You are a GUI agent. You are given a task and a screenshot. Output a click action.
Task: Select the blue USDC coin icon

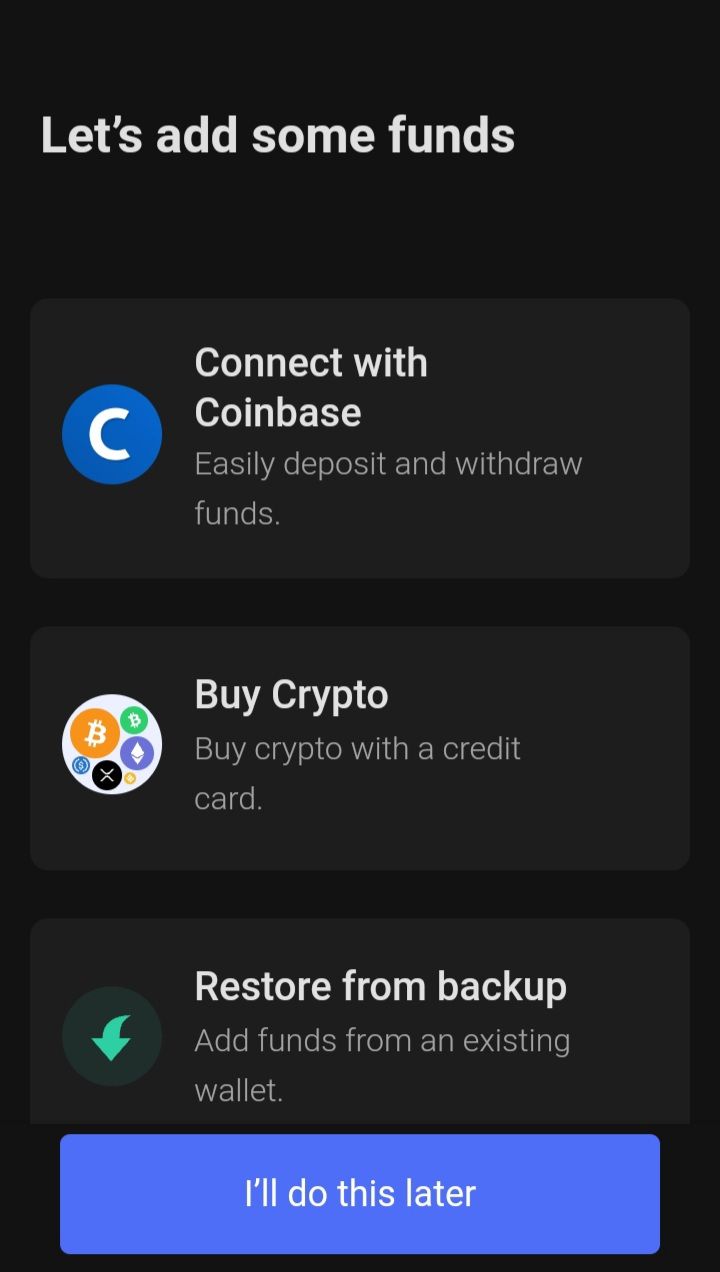coord(81,764)
